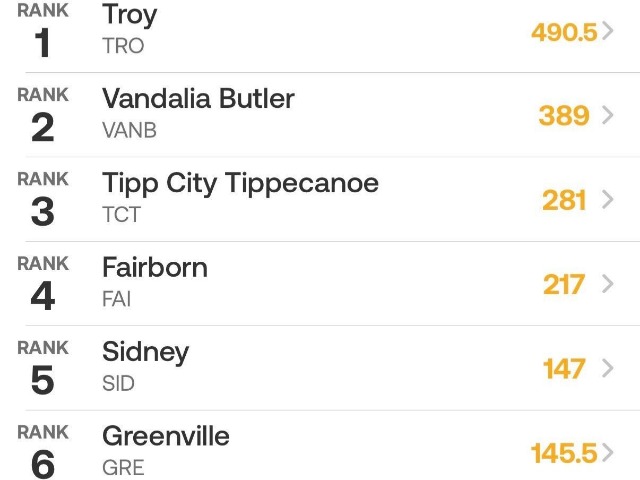Open Troy team score details
Viewport: 640px width, 480px height.
(571, 32)
